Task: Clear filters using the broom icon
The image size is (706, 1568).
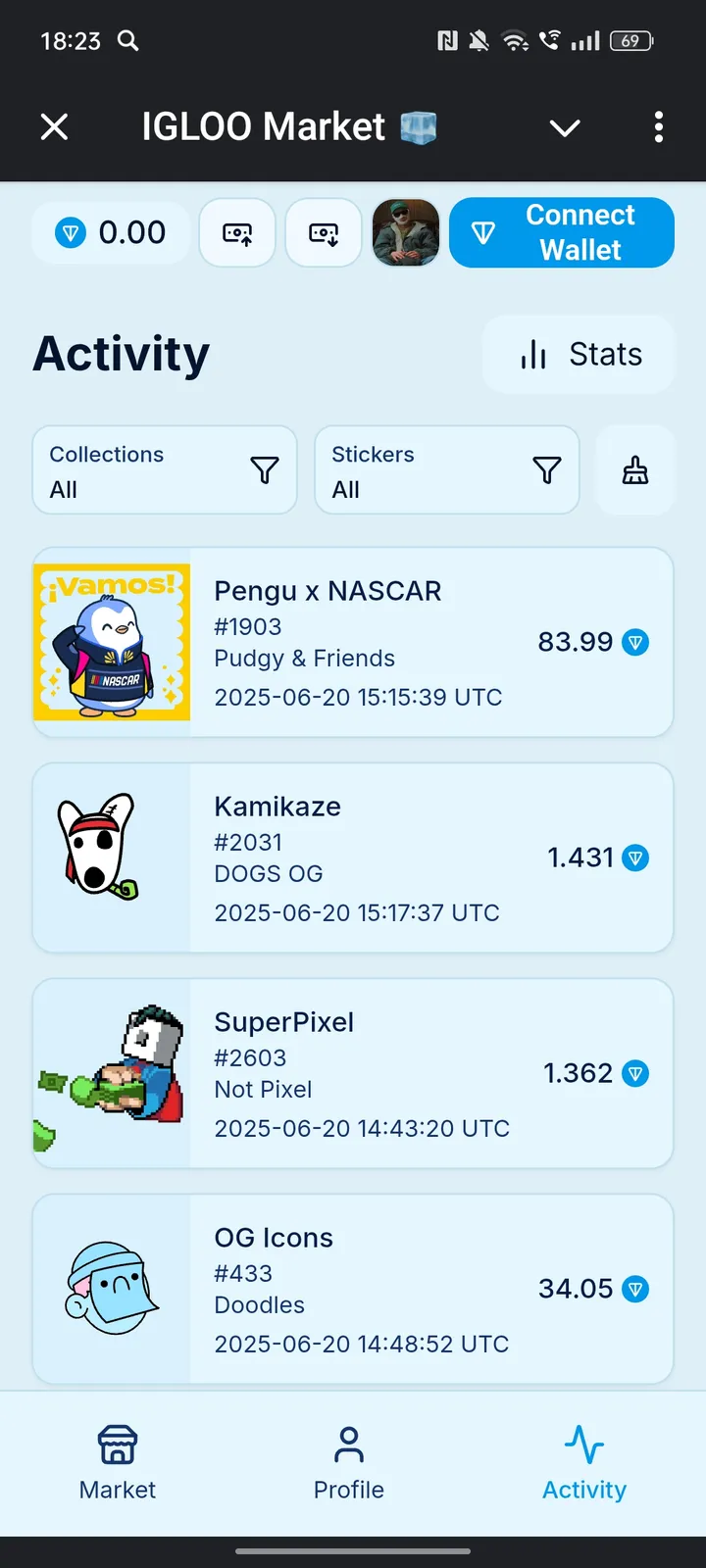Action: click(x=635, y=469)
